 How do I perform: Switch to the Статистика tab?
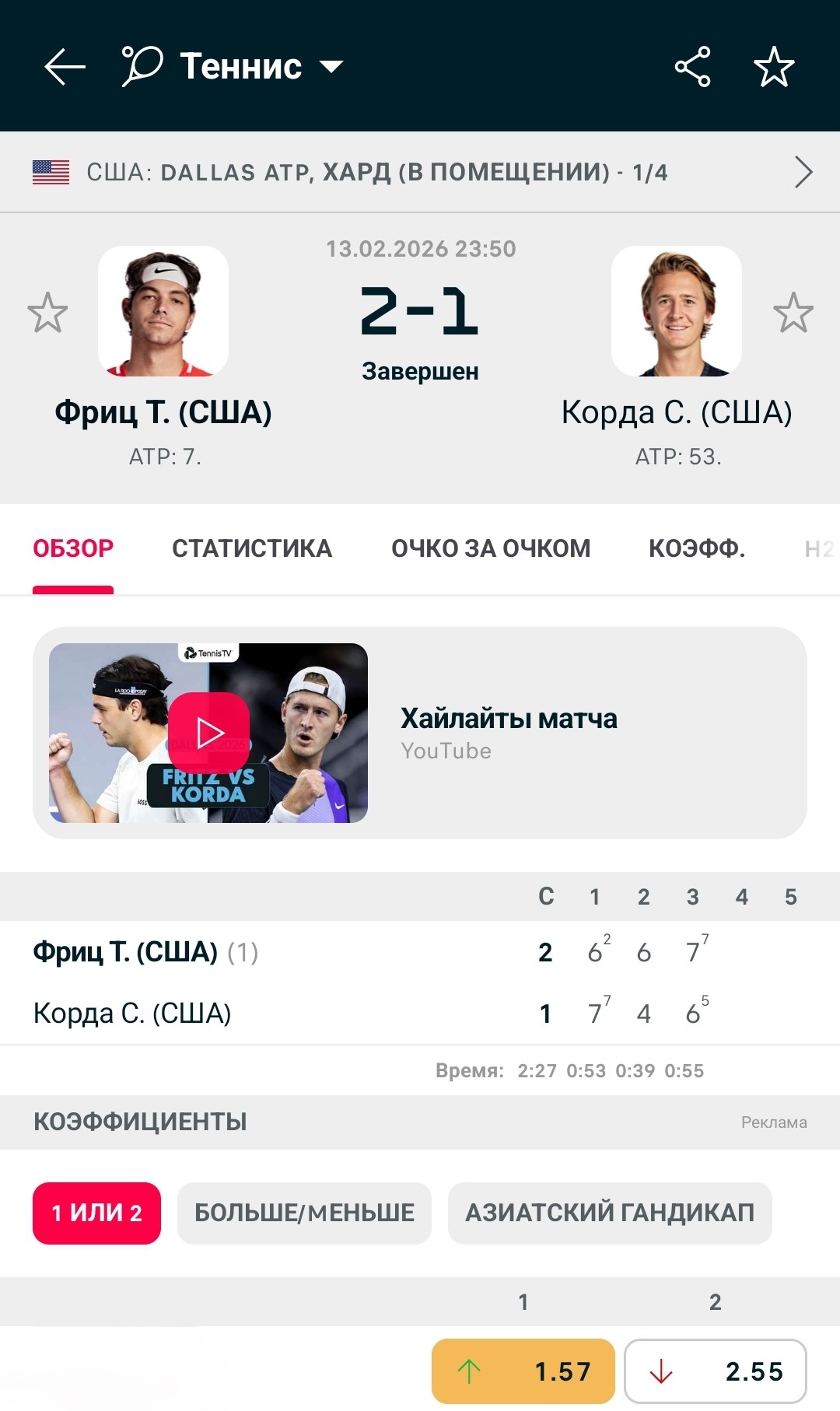point(252,548)
